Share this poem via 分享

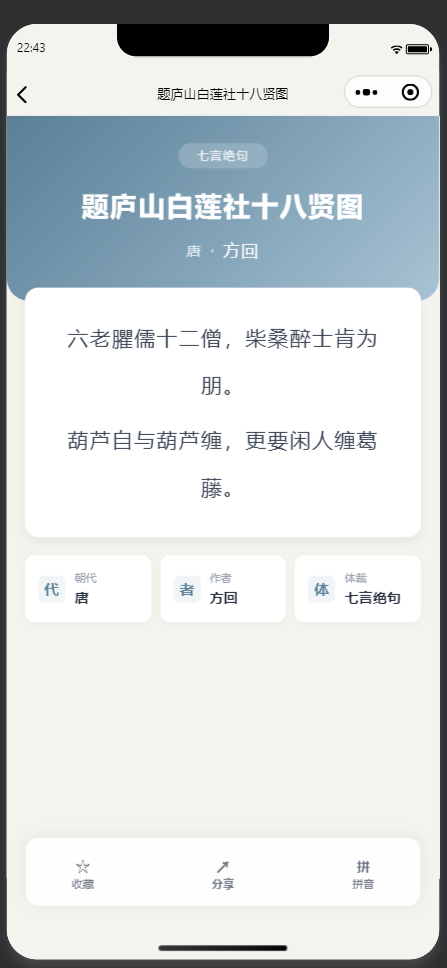[x=223, y=874]
